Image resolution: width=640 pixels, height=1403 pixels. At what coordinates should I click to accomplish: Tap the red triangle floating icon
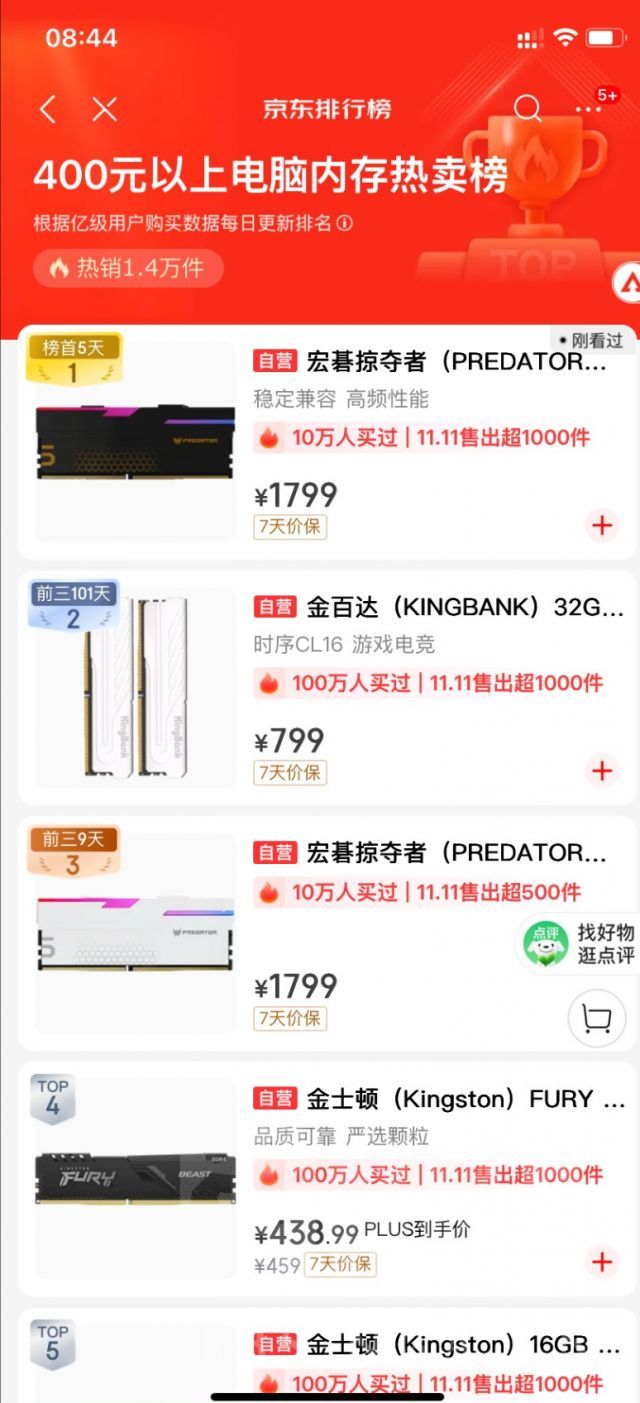coord(628,281)
